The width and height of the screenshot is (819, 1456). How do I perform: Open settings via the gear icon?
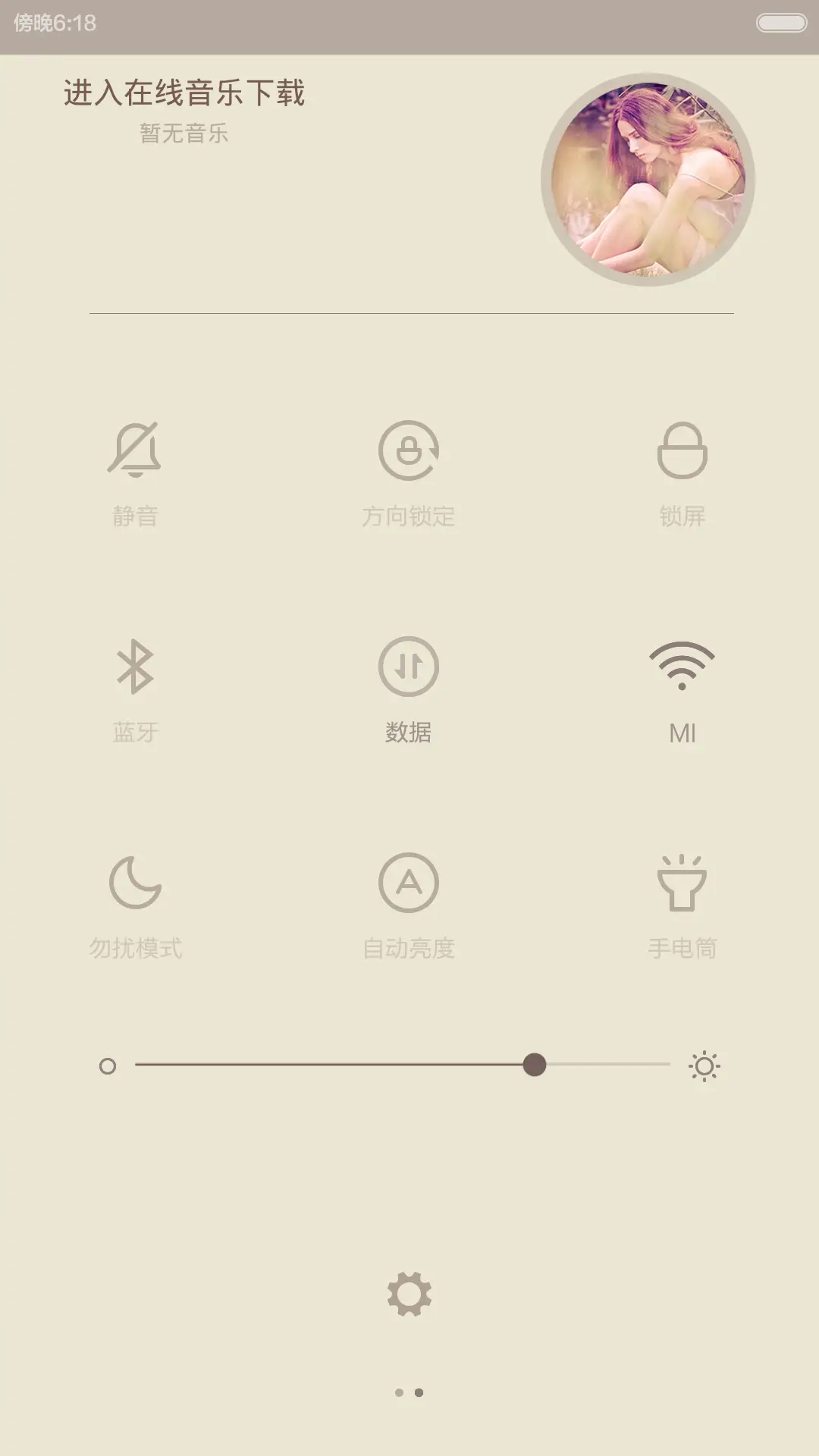tap(409, 1293)
